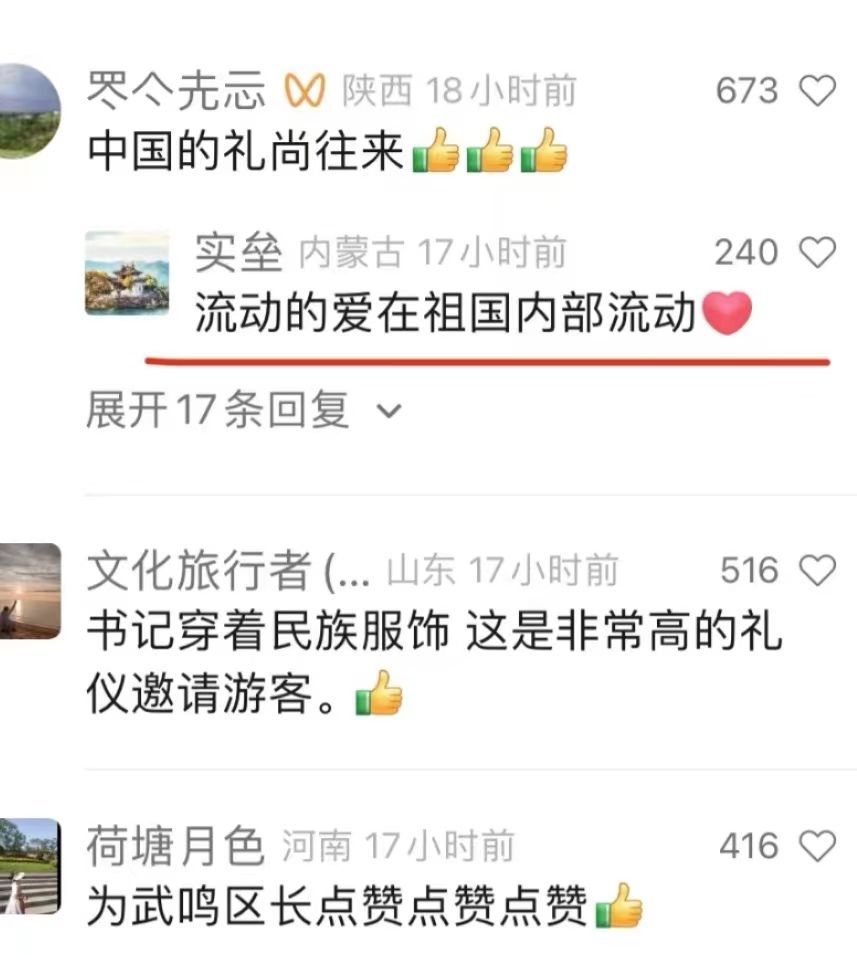This screenshot has height=971, width=857.
Task: Toggle the heart on 荷塘月色's comment
Action: 820,845
